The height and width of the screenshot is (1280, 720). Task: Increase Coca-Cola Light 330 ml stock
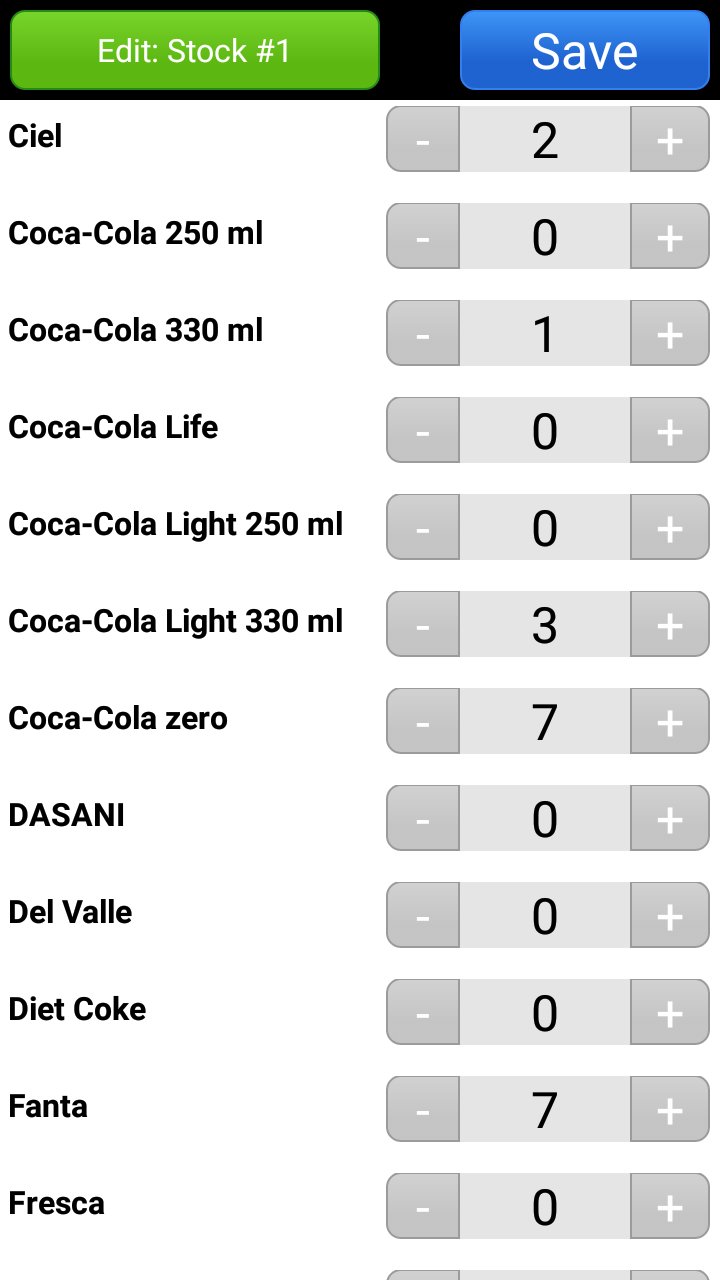coord(670,625)
